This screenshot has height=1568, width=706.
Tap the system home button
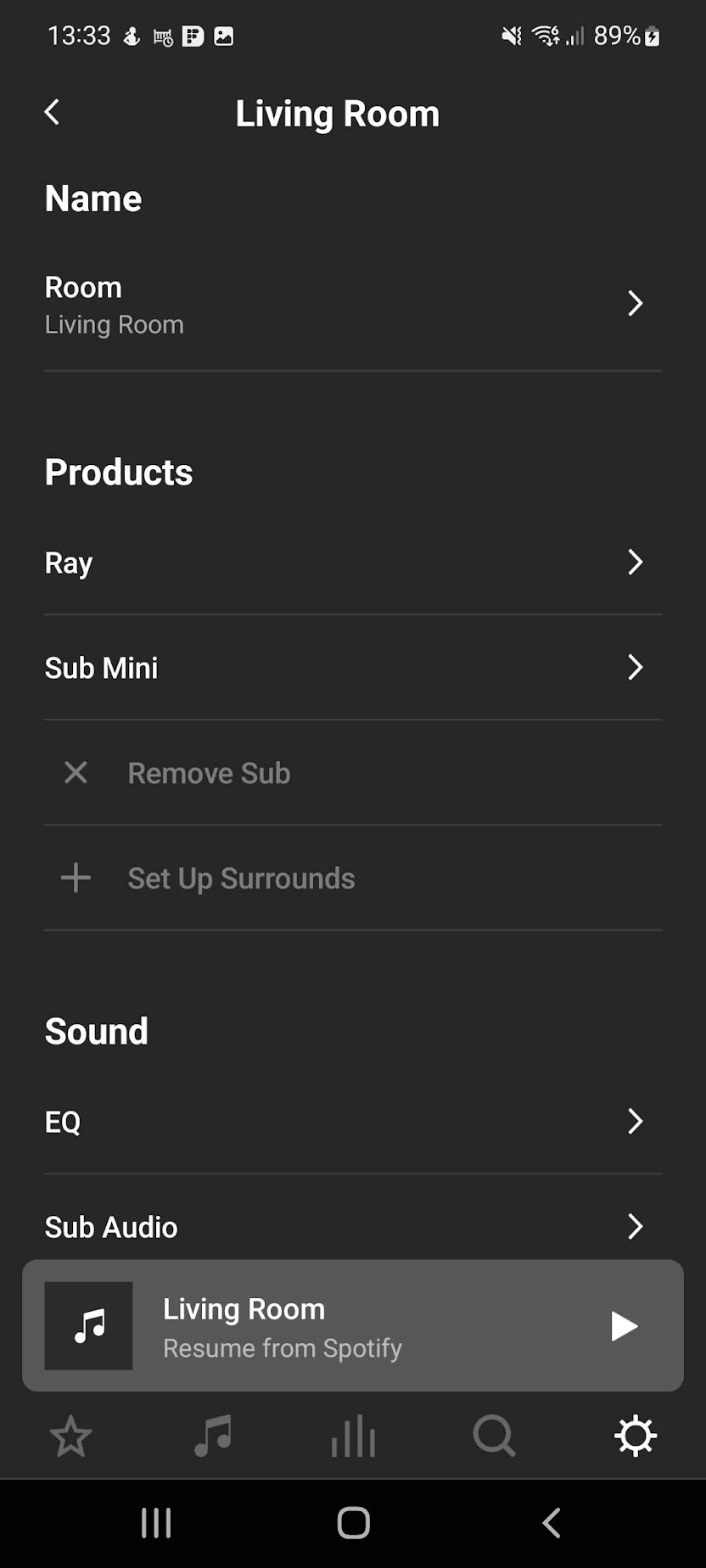(354, 1523)
